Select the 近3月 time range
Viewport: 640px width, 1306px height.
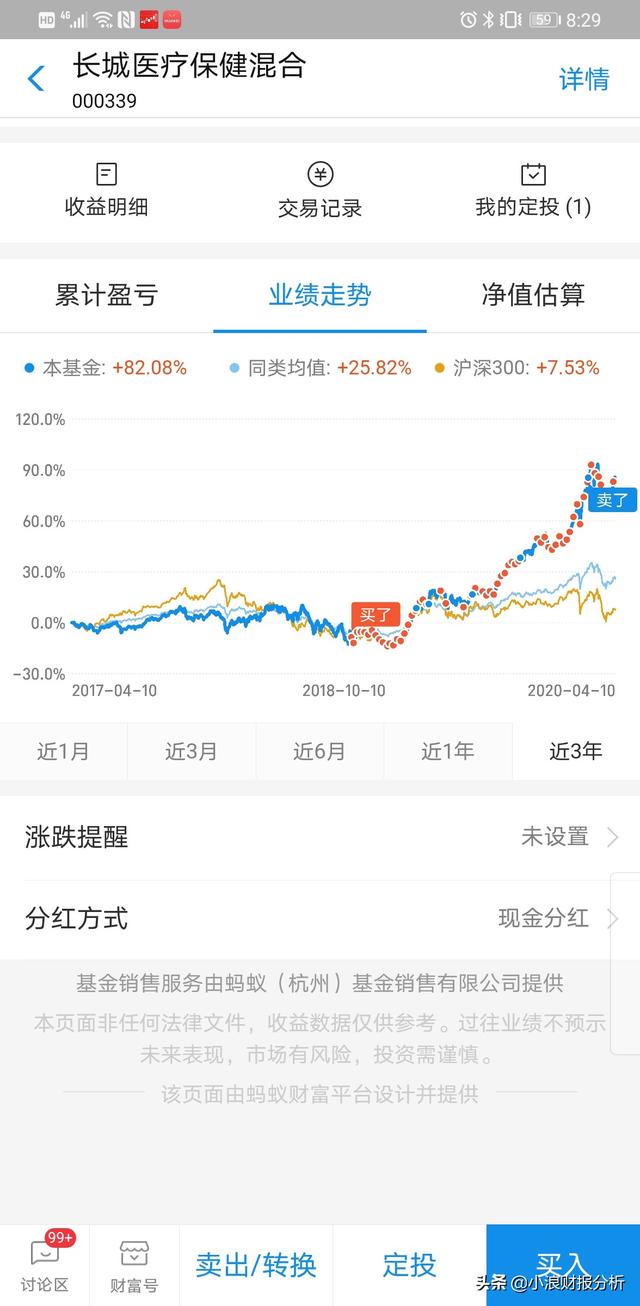[191, 751]
